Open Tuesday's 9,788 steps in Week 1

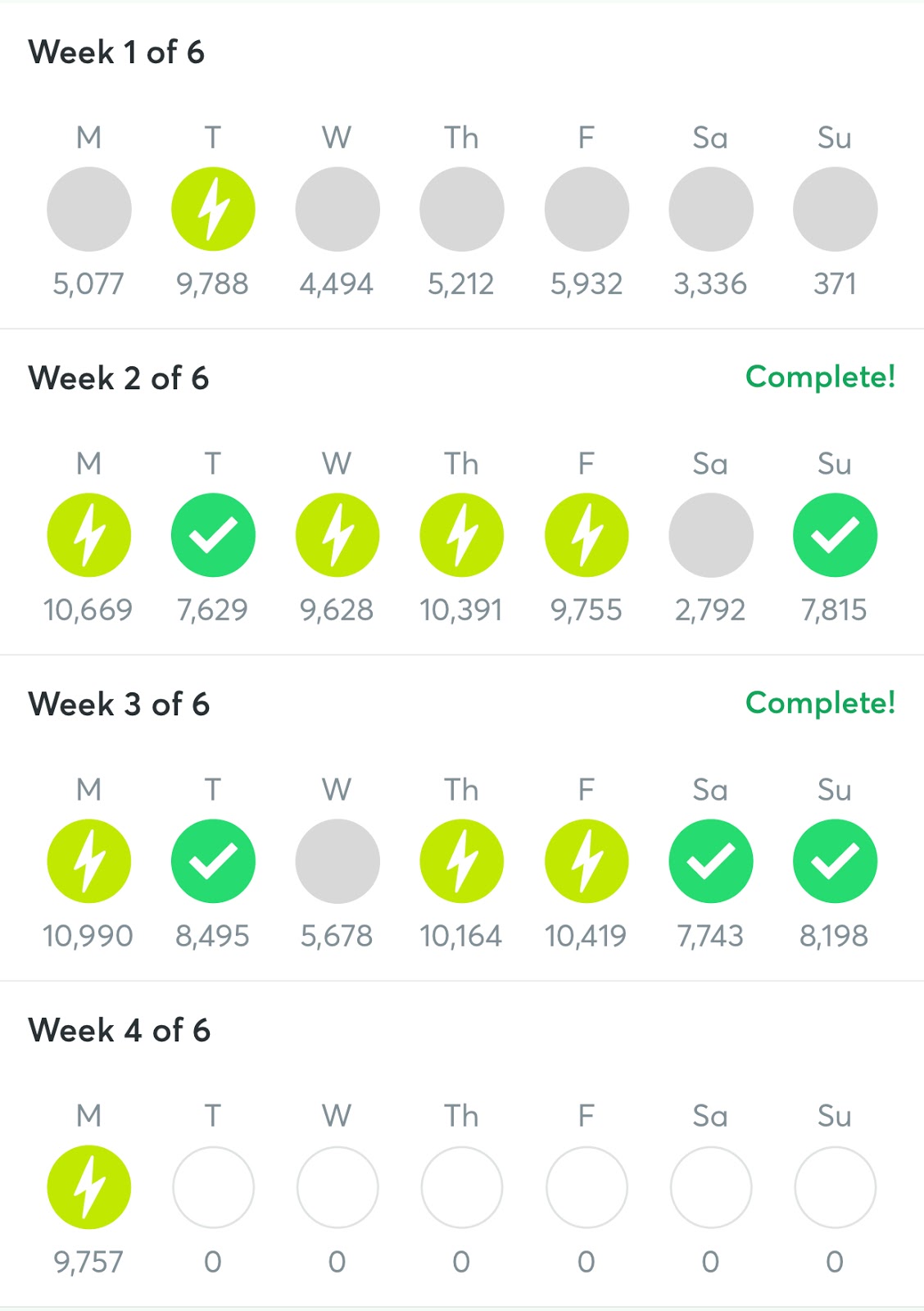(x=213, y=210)
